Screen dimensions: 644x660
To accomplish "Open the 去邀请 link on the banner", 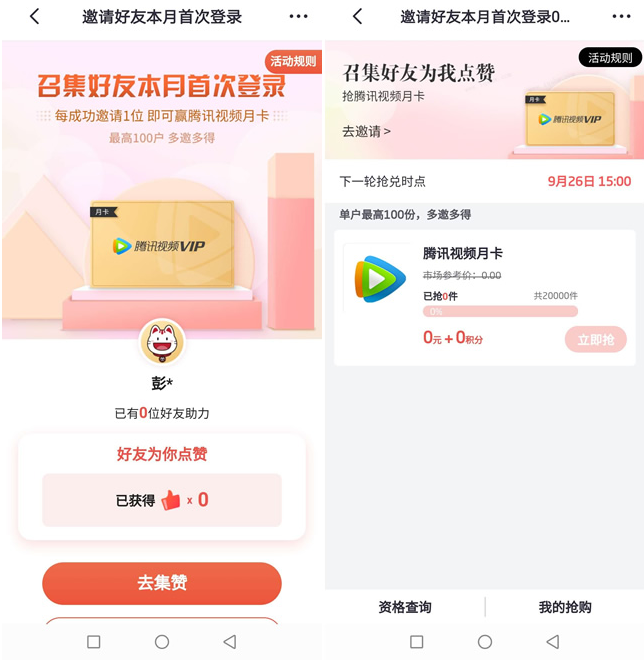I will pyautogui.click(x=366, y=131).
